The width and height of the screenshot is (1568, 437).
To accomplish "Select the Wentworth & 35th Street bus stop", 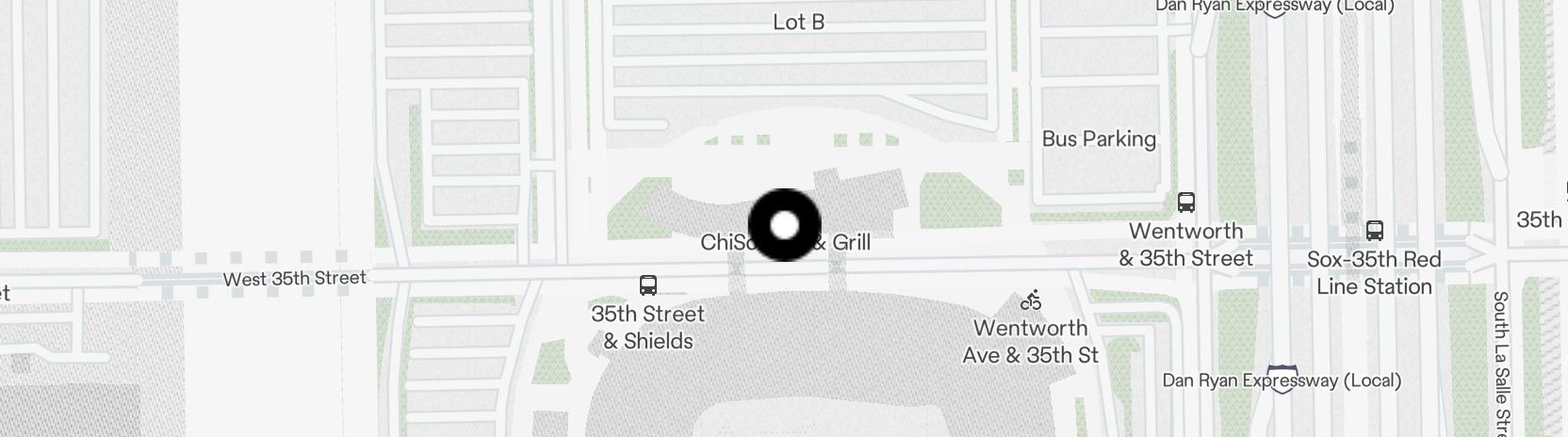I will [1186, 202].
